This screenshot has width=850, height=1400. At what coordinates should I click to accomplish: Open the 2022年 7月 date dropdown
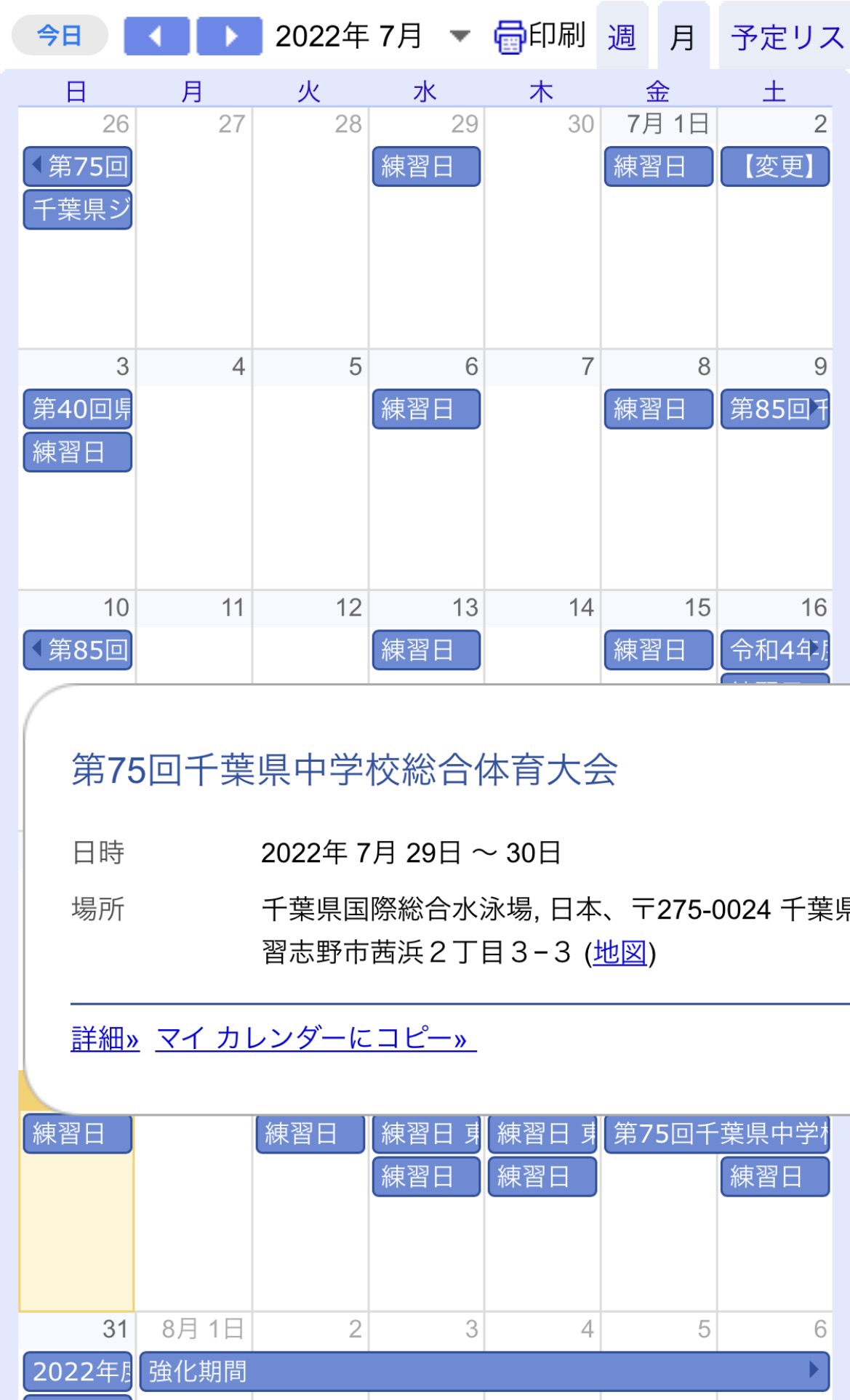coord(459,36)
